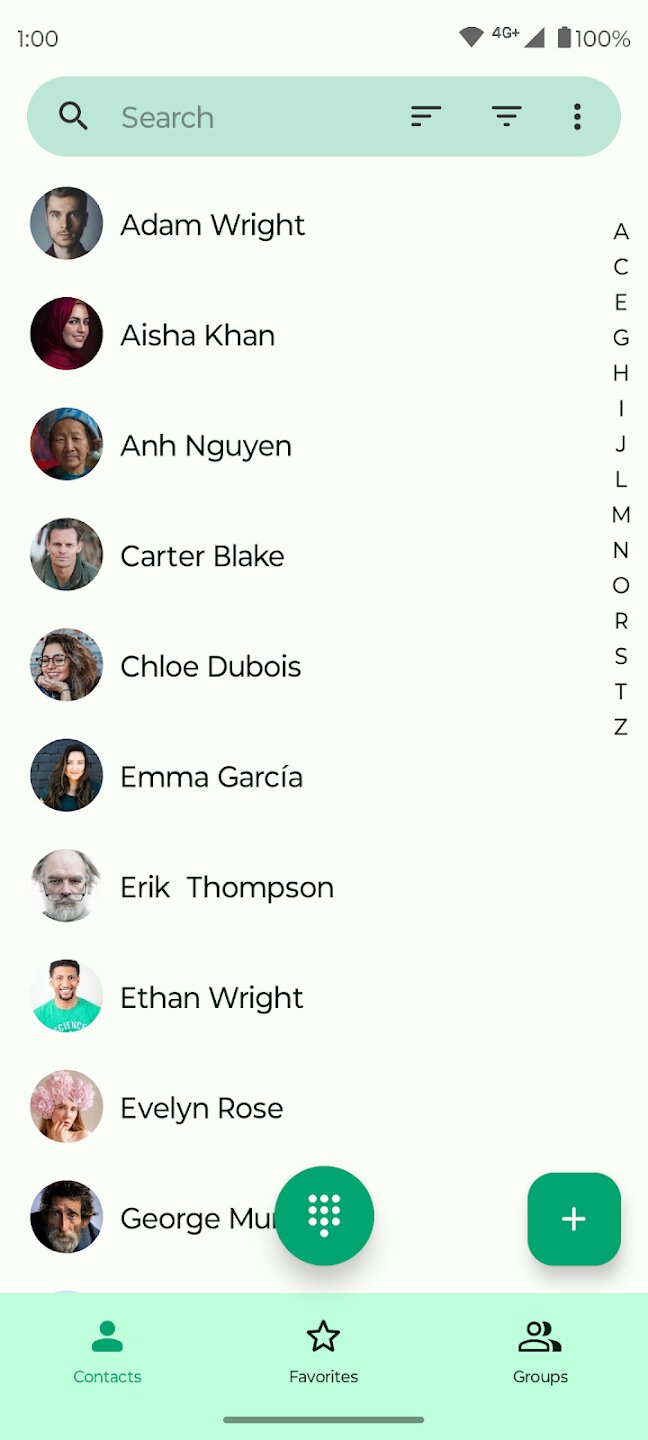Select contact Carter Blake
Screen dimensions: 648x1440
(x=202, y=556)
